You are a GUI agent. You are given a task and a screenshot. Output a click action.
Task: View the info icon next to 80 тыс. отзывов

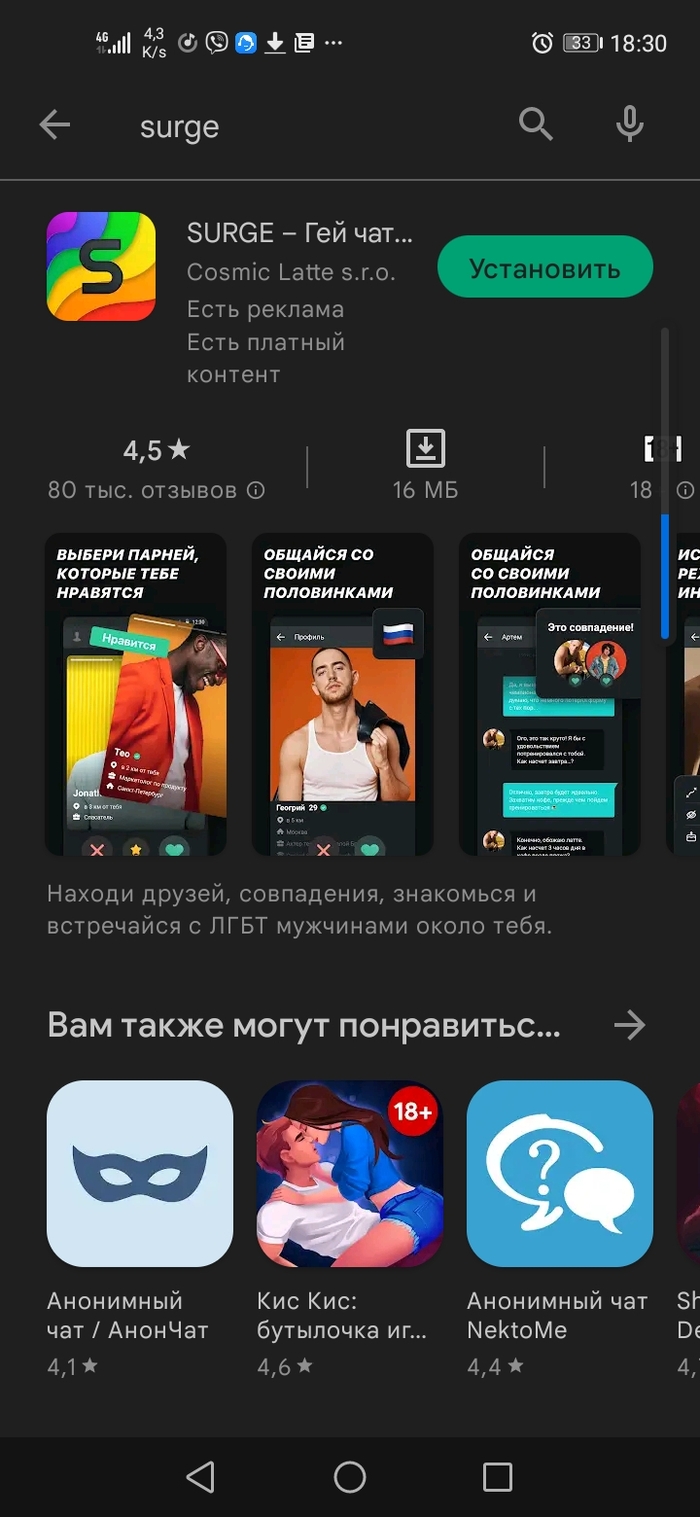pyautogui.click(x=256, y=490)
